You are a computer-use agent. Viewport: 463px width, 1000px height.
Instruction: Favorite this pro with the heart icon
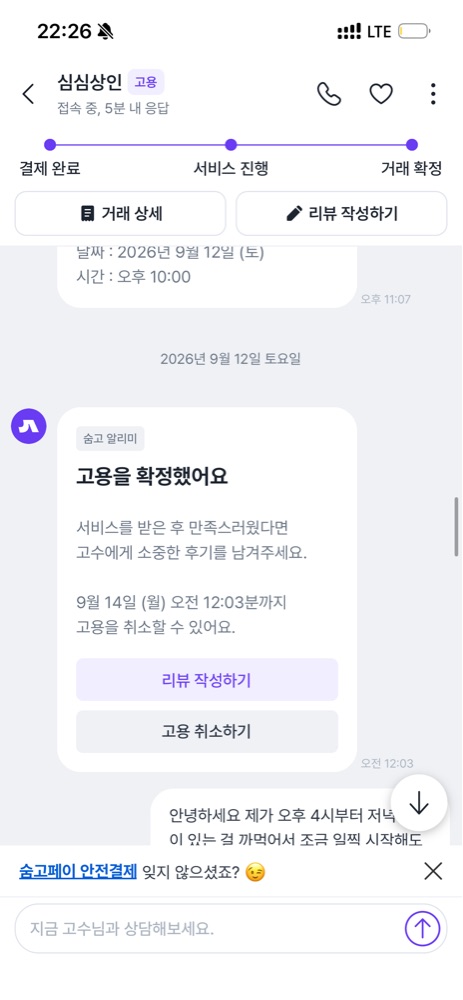pos(381,94)
